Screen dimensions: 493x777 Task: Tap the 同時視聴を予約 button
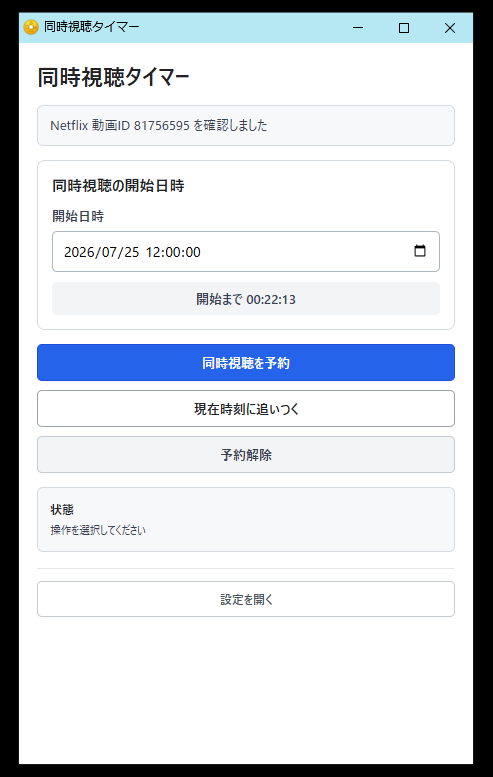[246, 363]
